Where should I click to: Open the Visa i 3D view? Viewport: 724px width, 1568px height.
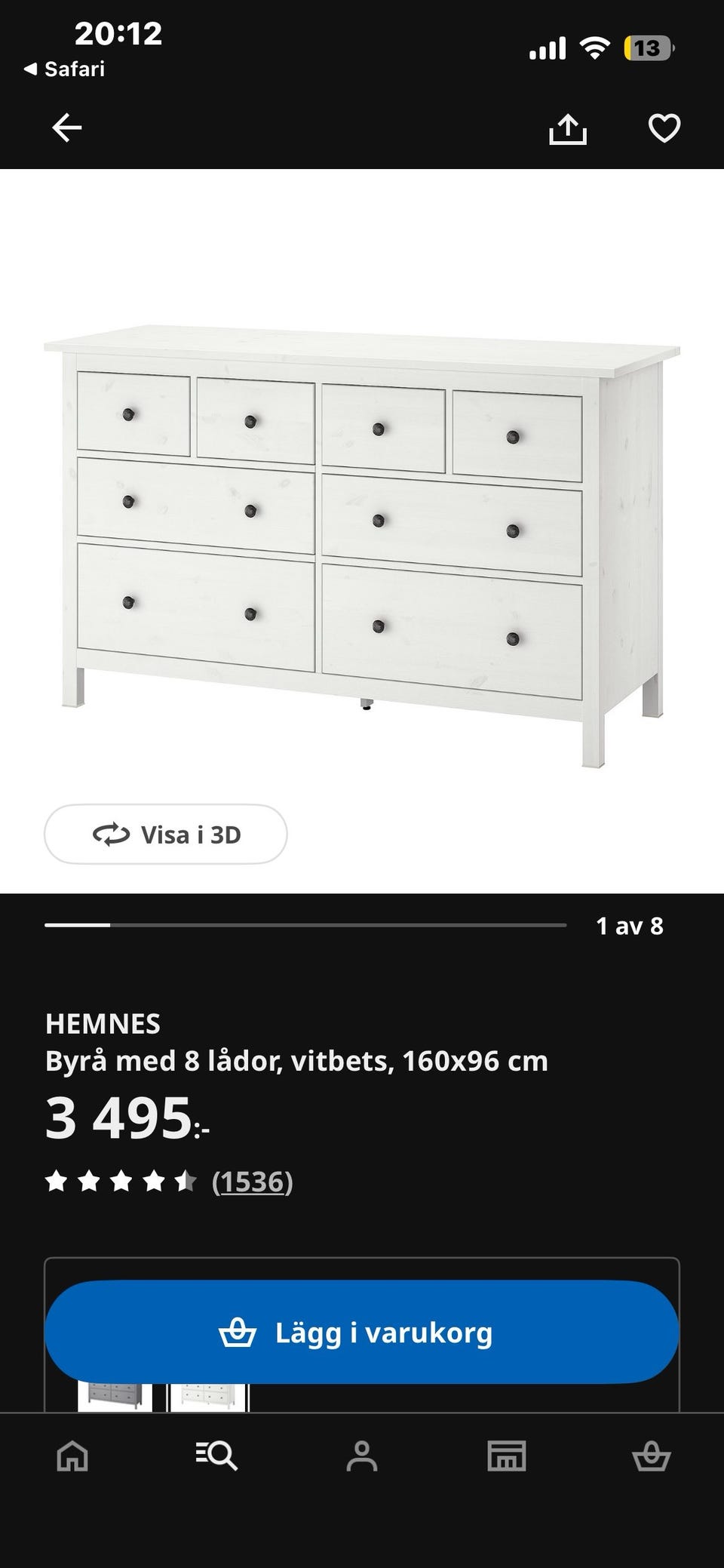point(166,835)
